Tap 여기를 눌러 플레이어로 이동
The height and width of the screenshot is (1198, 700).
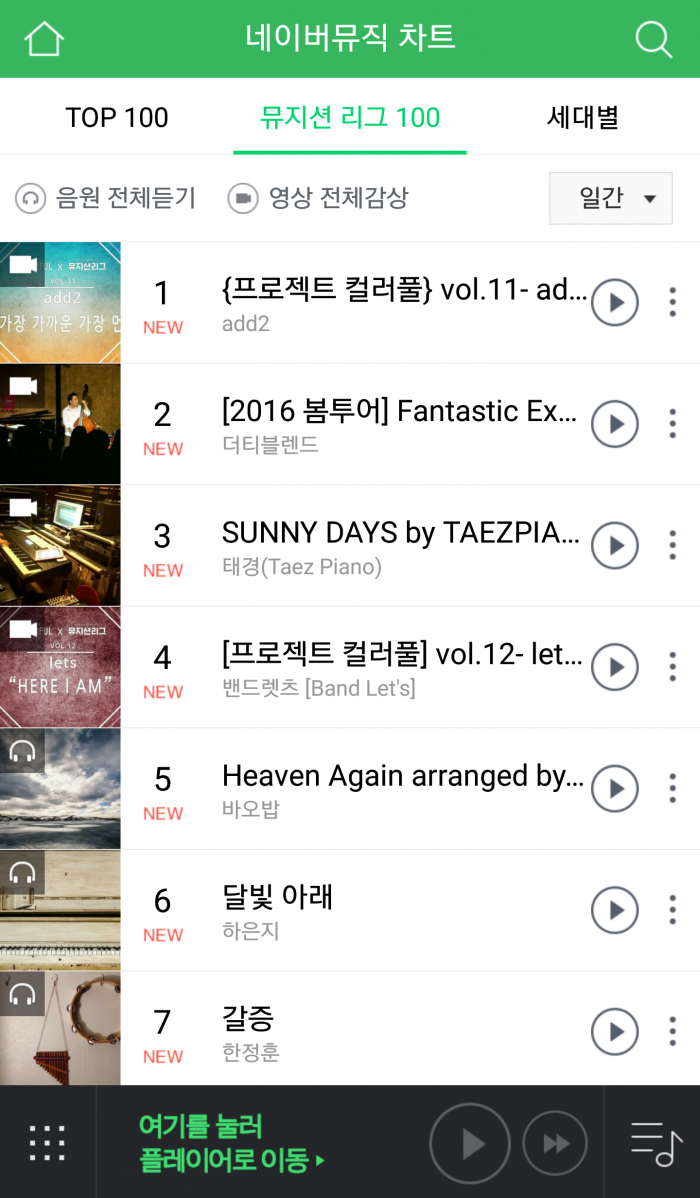[232, 1142]
